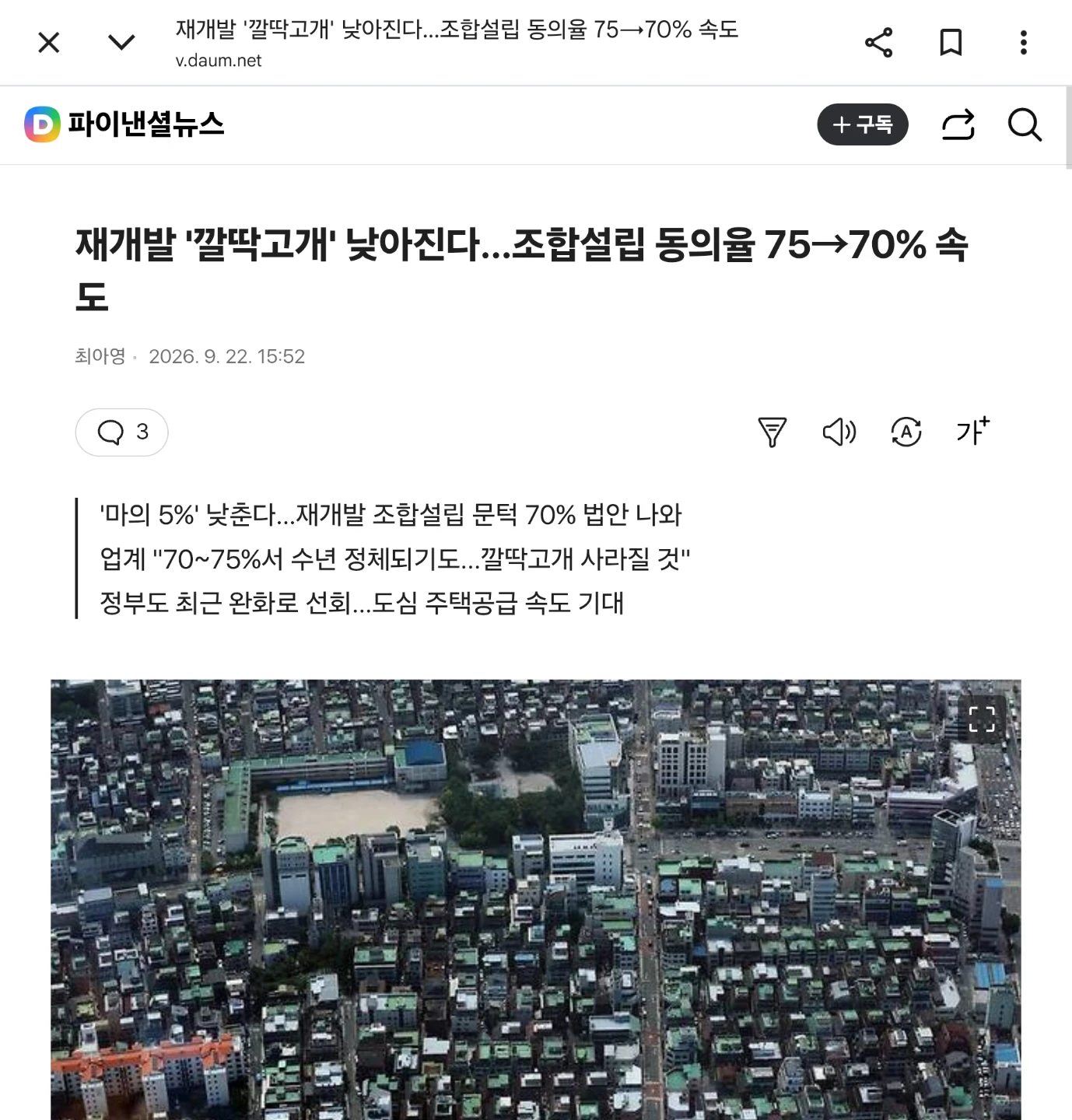Subscribe with the 구독 button

click(863, 124)
